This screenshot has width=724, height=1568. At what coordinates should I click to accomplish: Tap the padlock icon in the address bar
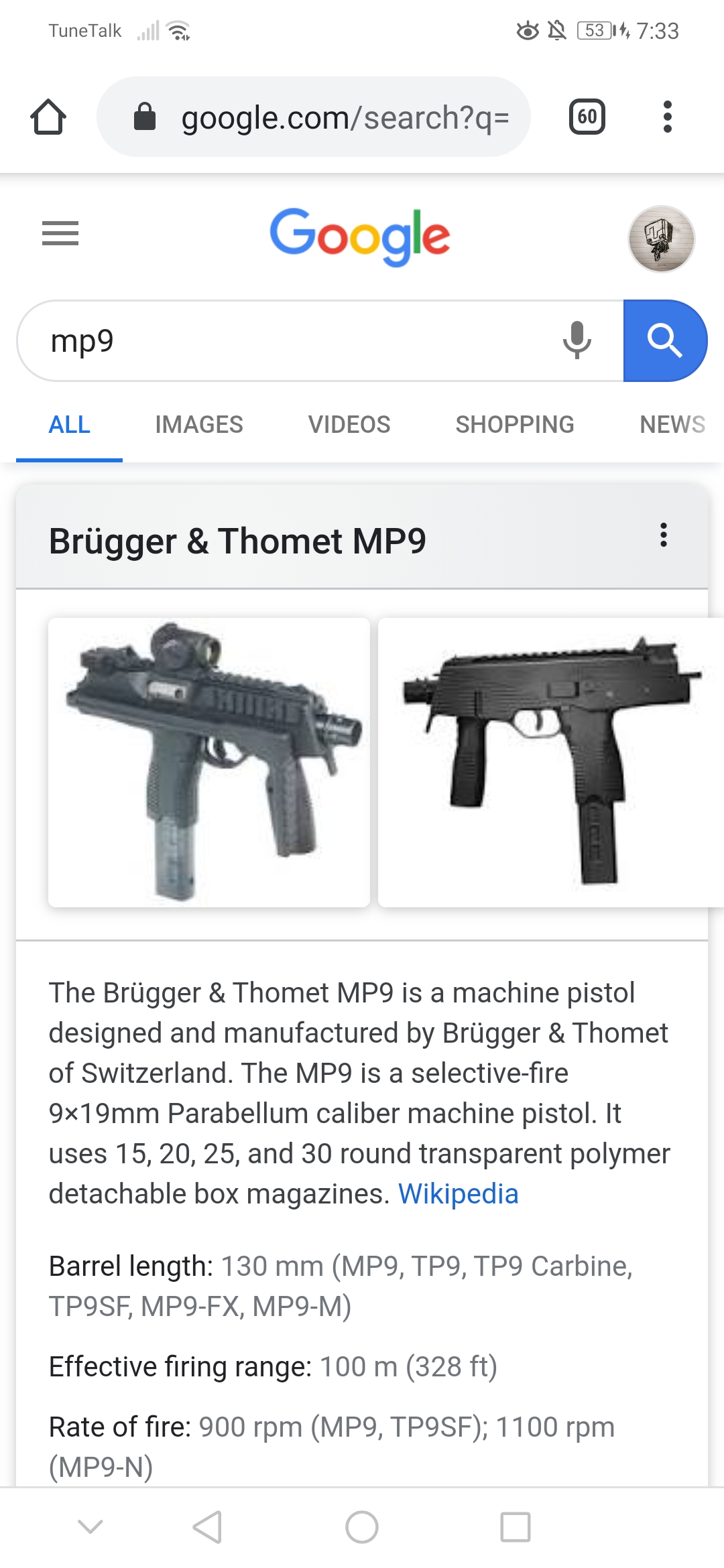point(143,117)
